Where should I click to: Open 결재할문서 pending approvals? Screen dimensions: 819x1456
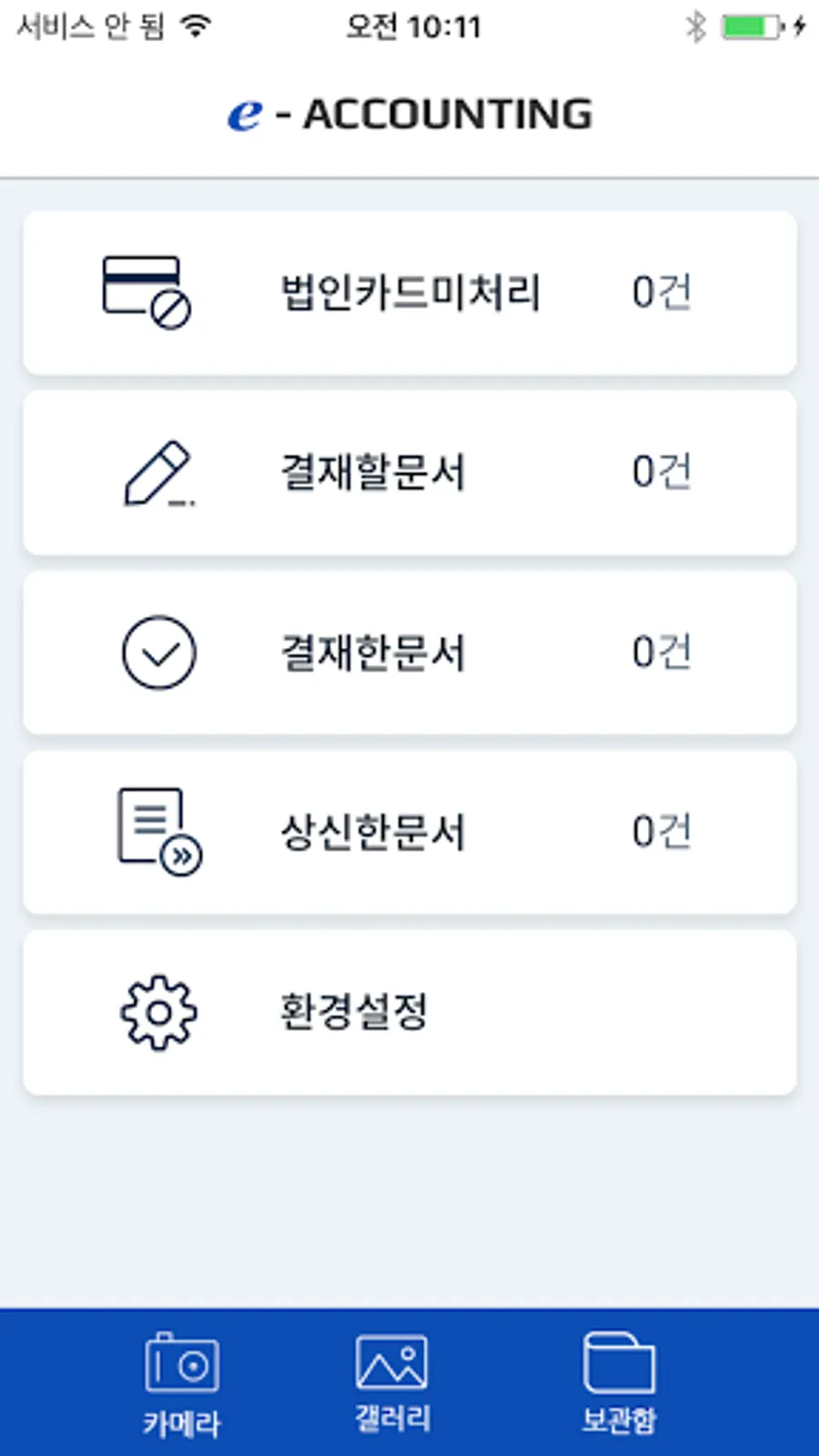click(x=409, y=472)
